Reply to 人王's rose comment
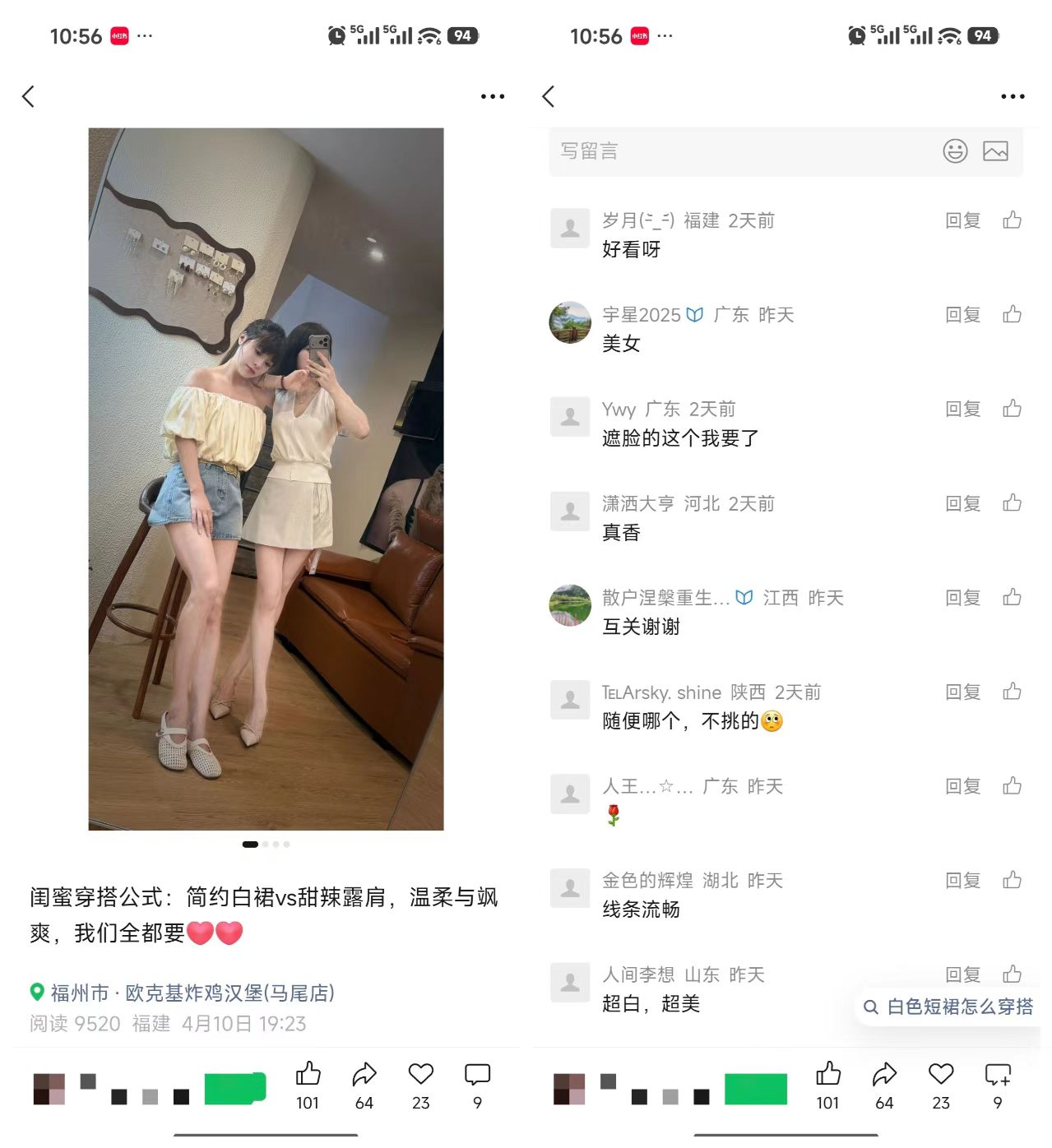Screen dimensions: 1052x1148 tap(962, 786)
